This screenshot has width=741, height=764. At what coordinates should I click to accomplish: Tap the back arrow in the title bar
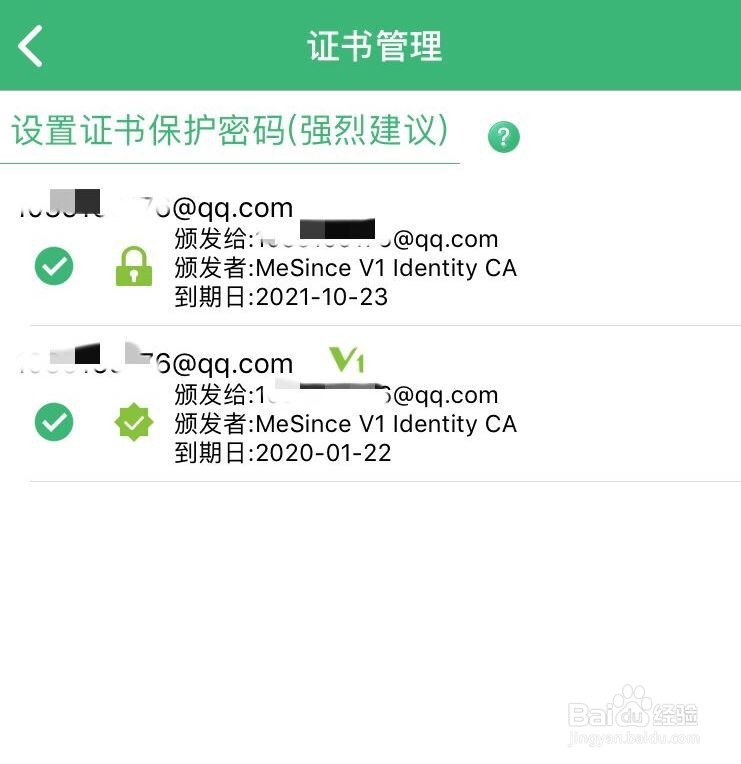click(27, 44)
